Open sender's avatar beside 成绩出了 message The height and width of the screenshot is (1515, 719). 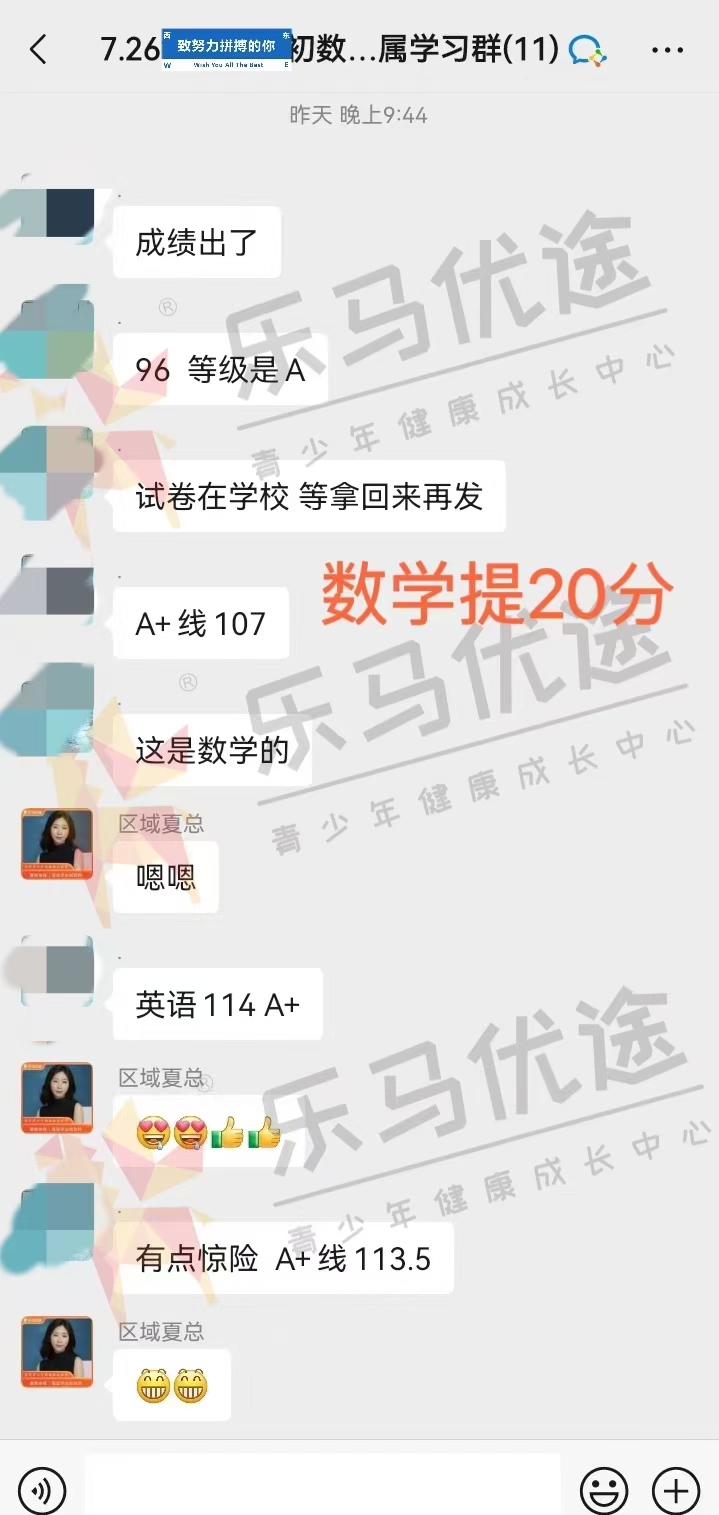[57, 213]
